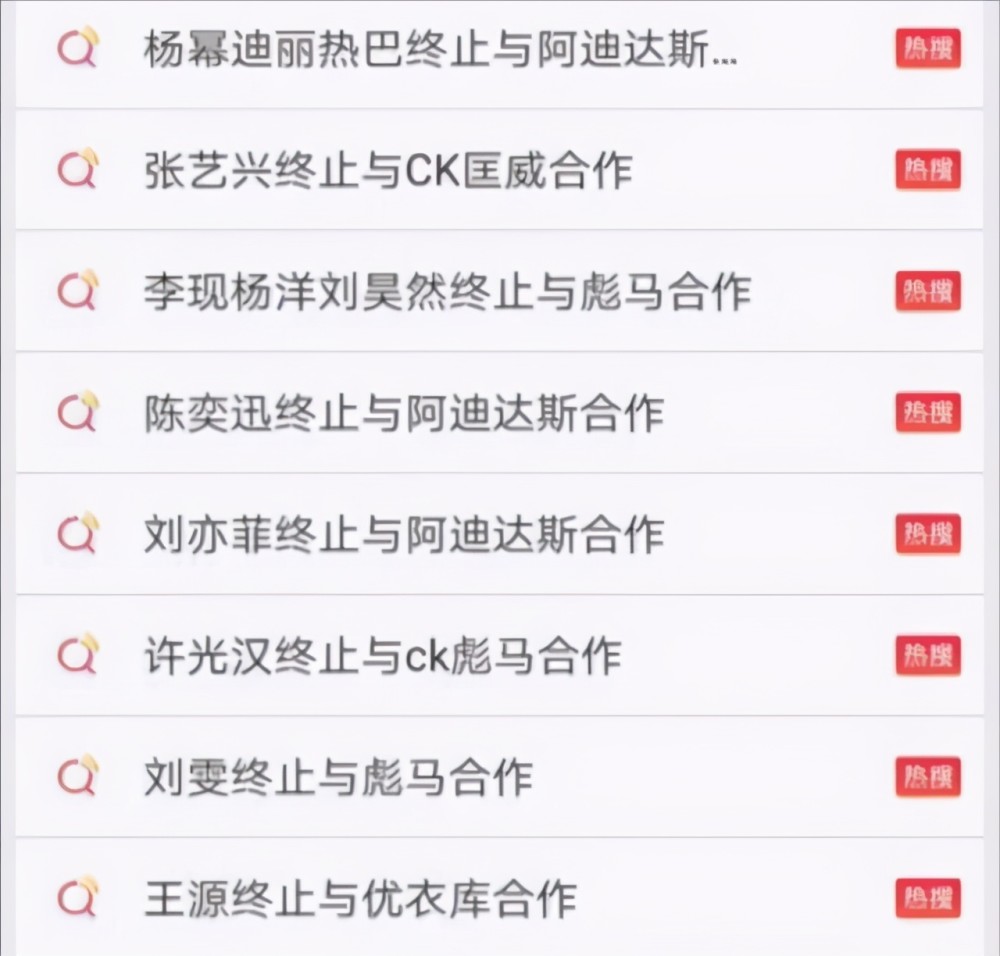View the 刘亦菲终止与阿迪达斯合作 hot search
Viewport: 1000px width, 956px height.
[x=403, y=534]
